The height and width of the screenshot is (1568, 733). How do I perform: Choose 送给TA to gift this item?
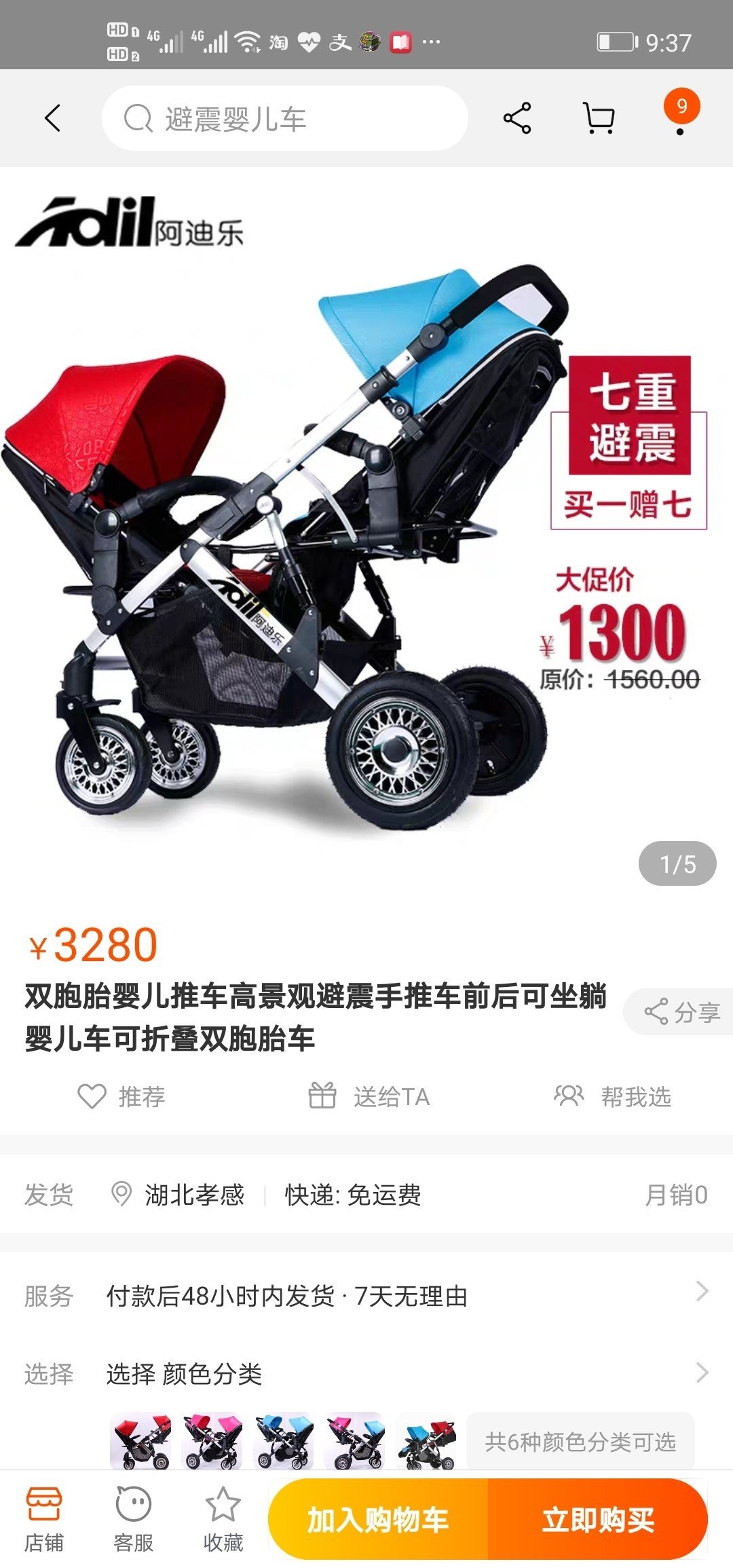[x=369, y=1096]
